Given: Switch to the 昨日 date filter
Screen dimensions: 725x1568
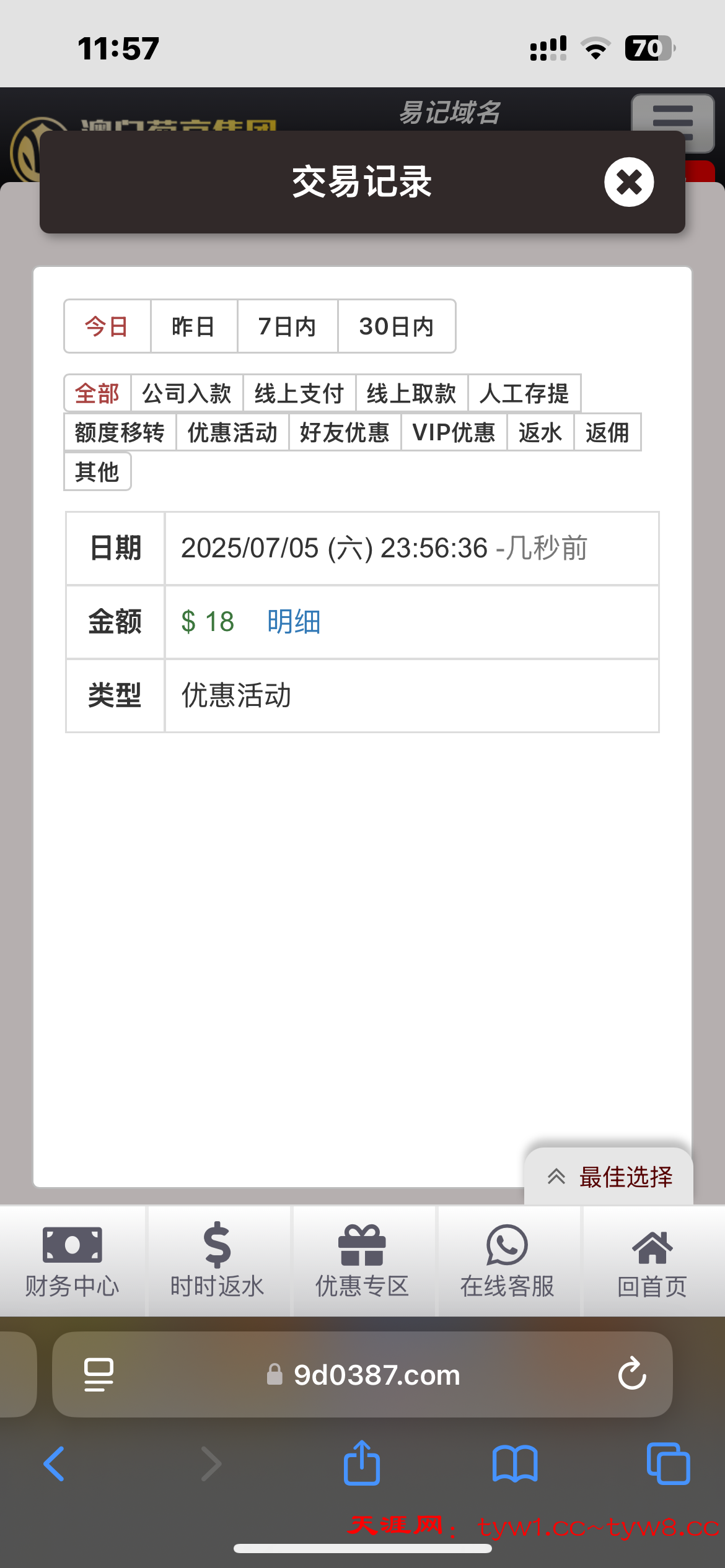Looking at the screenshot, I should tap(193, 326).
